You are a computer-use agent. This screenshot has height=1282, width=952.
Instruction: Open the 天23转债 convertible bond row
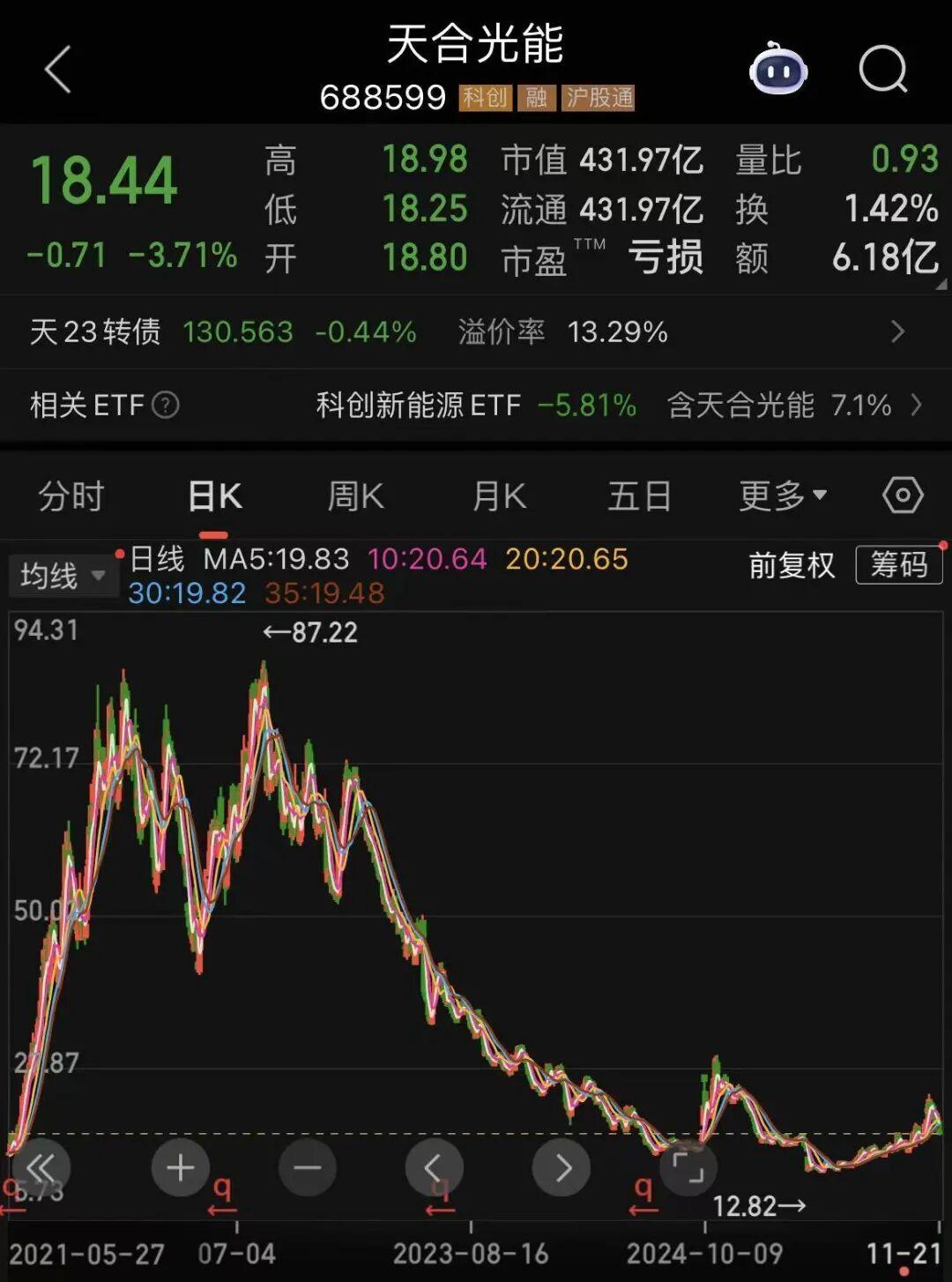[476, 332]
